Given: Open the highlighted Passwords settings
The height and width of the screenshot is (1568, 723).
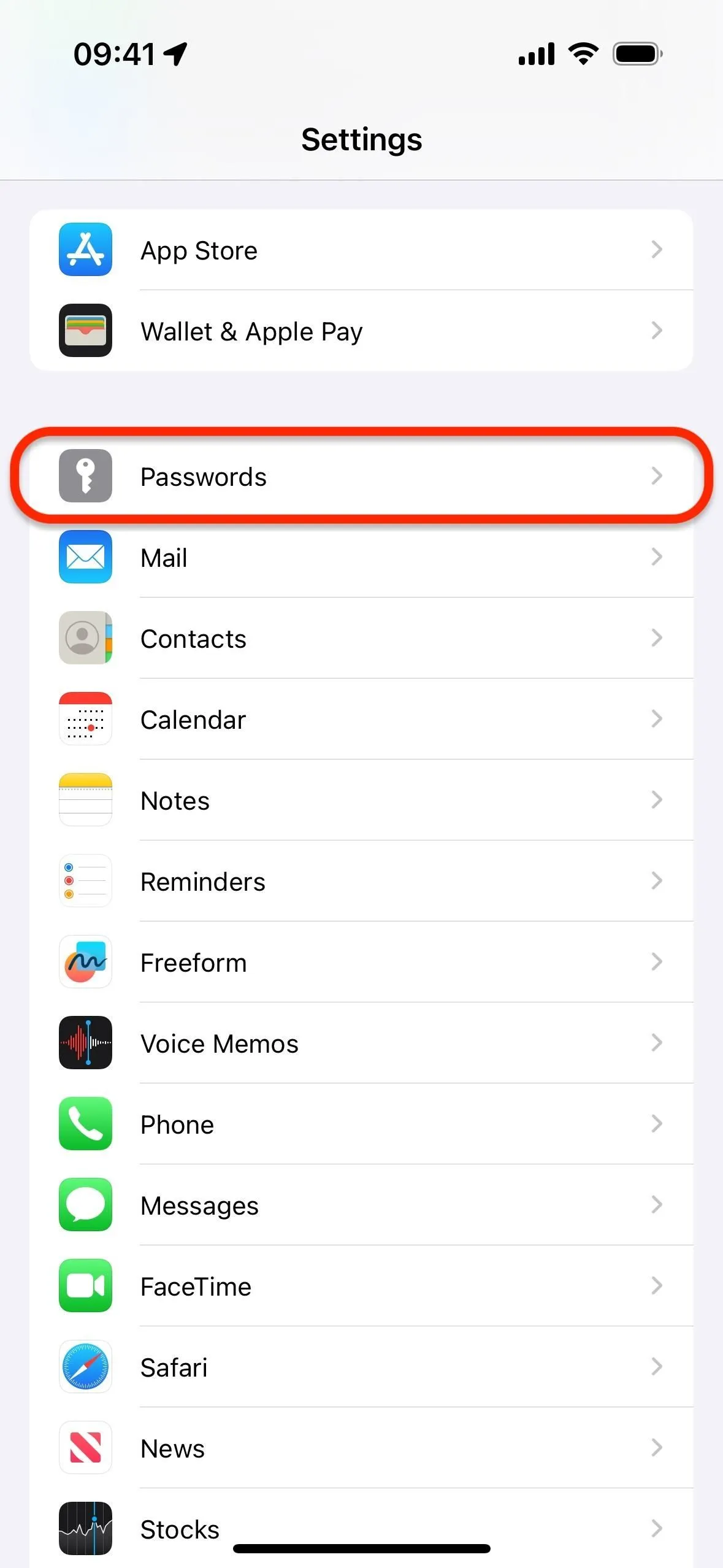Looking at the screenshot, I should click(x=362, y=476).
